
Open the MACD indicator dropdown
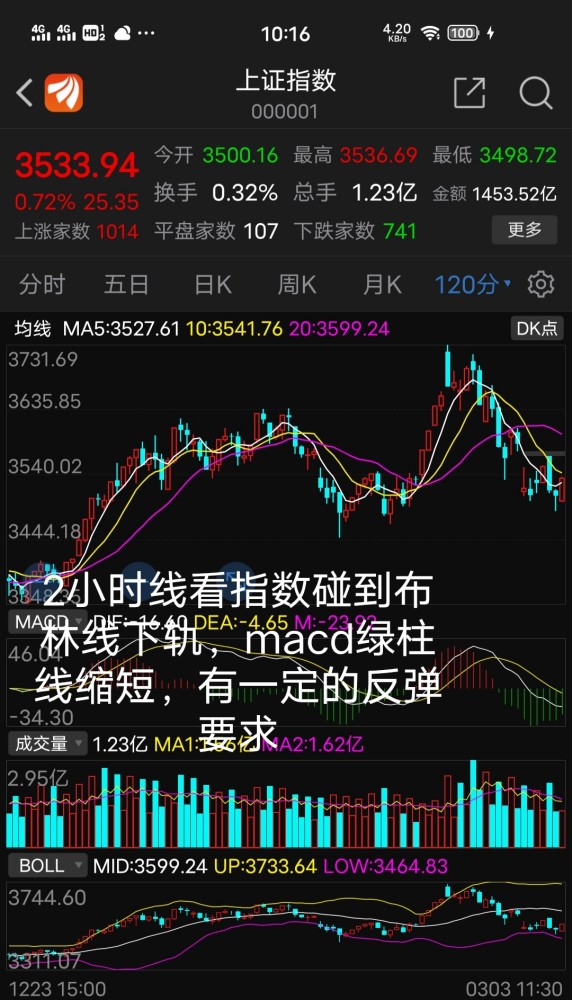coord(48,621)
